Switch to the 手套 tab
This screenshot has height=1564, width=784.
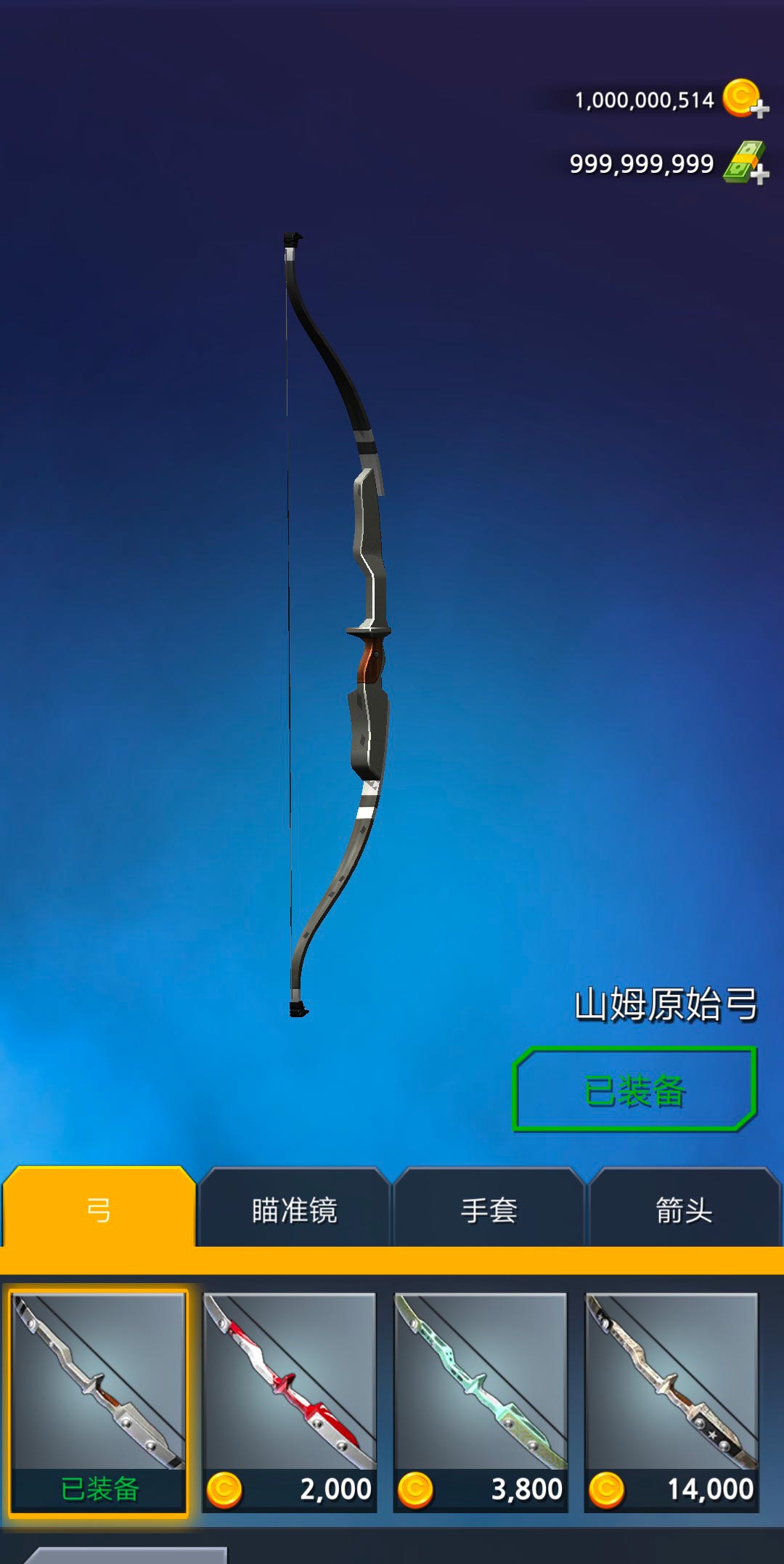(x=489, y=1210)
